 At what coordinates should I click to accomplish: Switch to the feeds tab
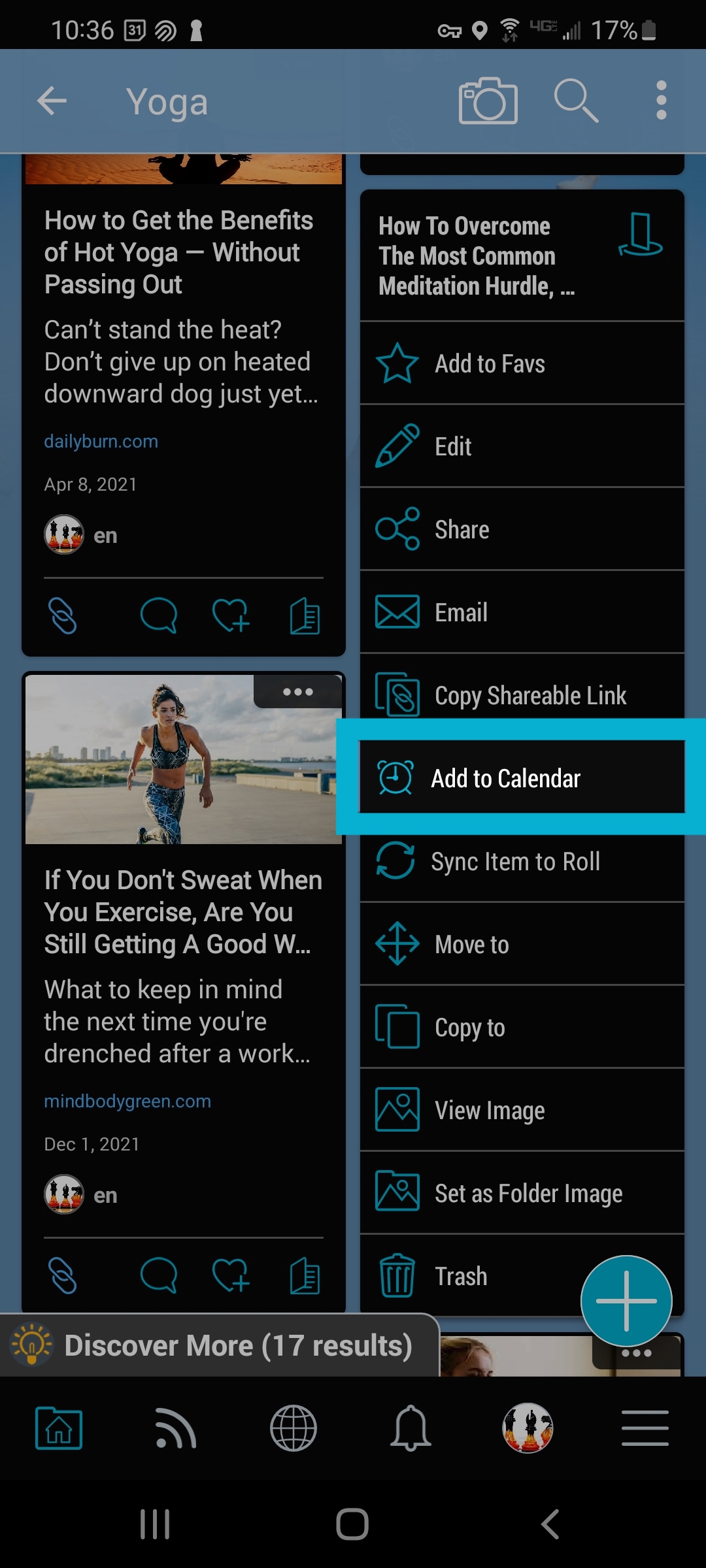click(175, 1428)
